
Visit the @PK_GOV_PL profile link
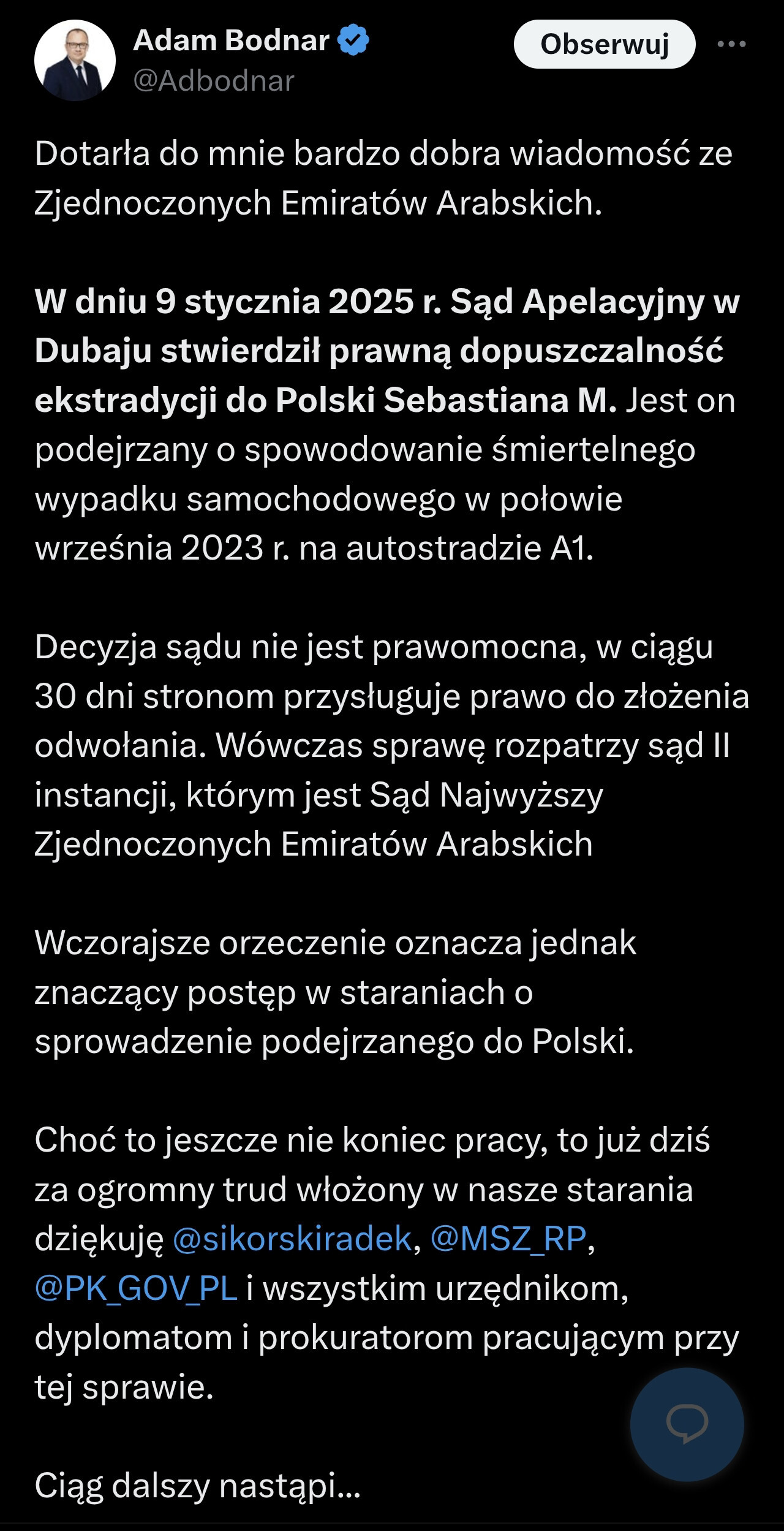136,1288
